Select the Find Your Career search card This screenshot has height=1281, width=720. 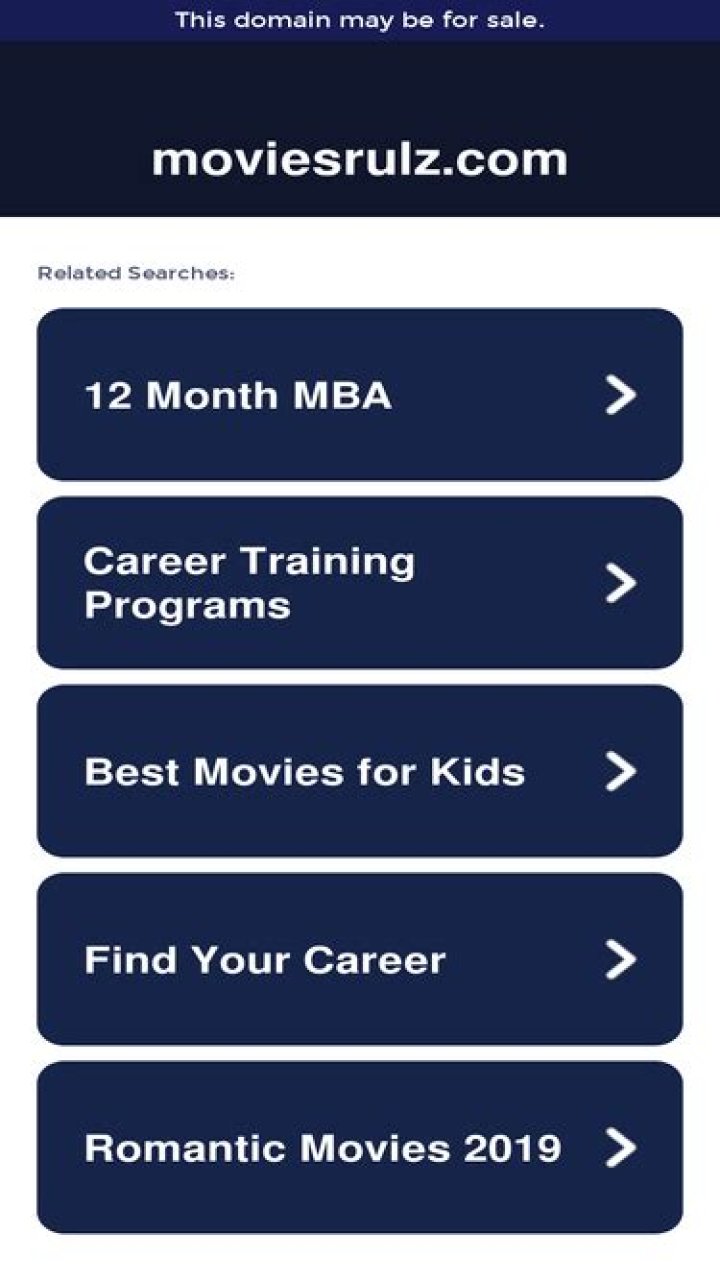coord(360,960)
